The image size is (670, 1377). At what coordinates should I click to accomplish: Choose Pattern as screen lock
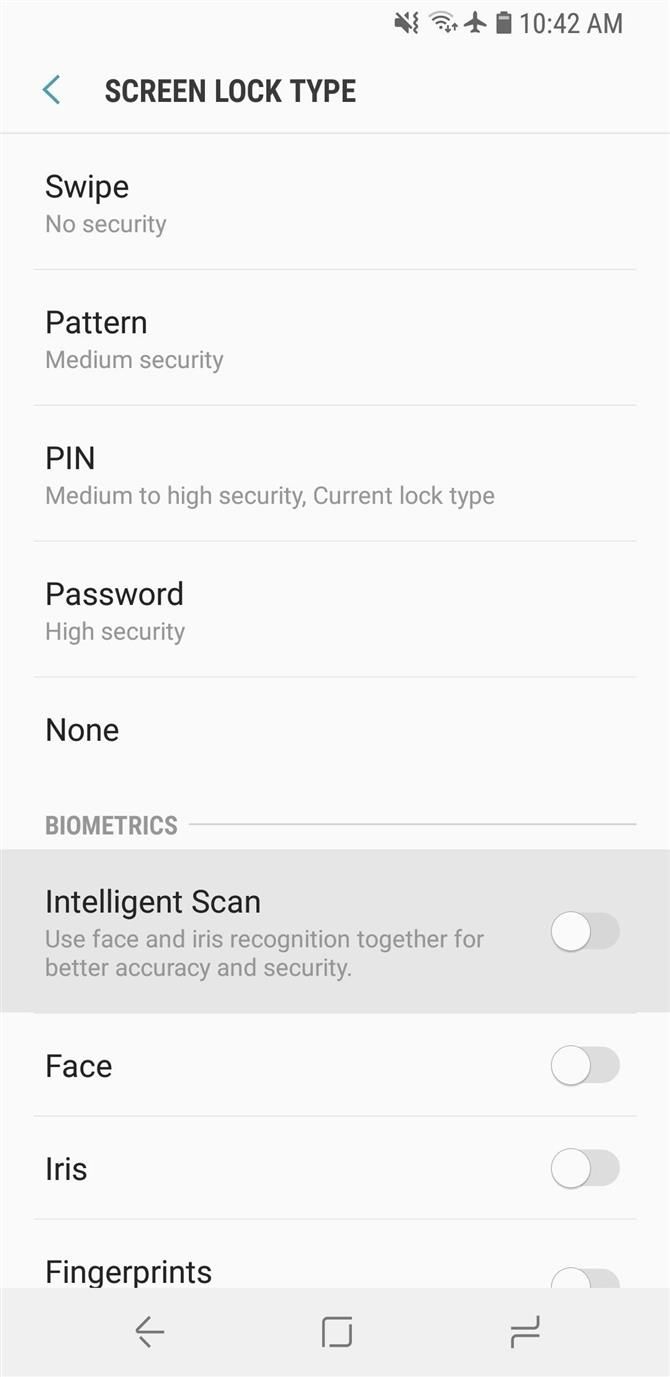(335, 339)
